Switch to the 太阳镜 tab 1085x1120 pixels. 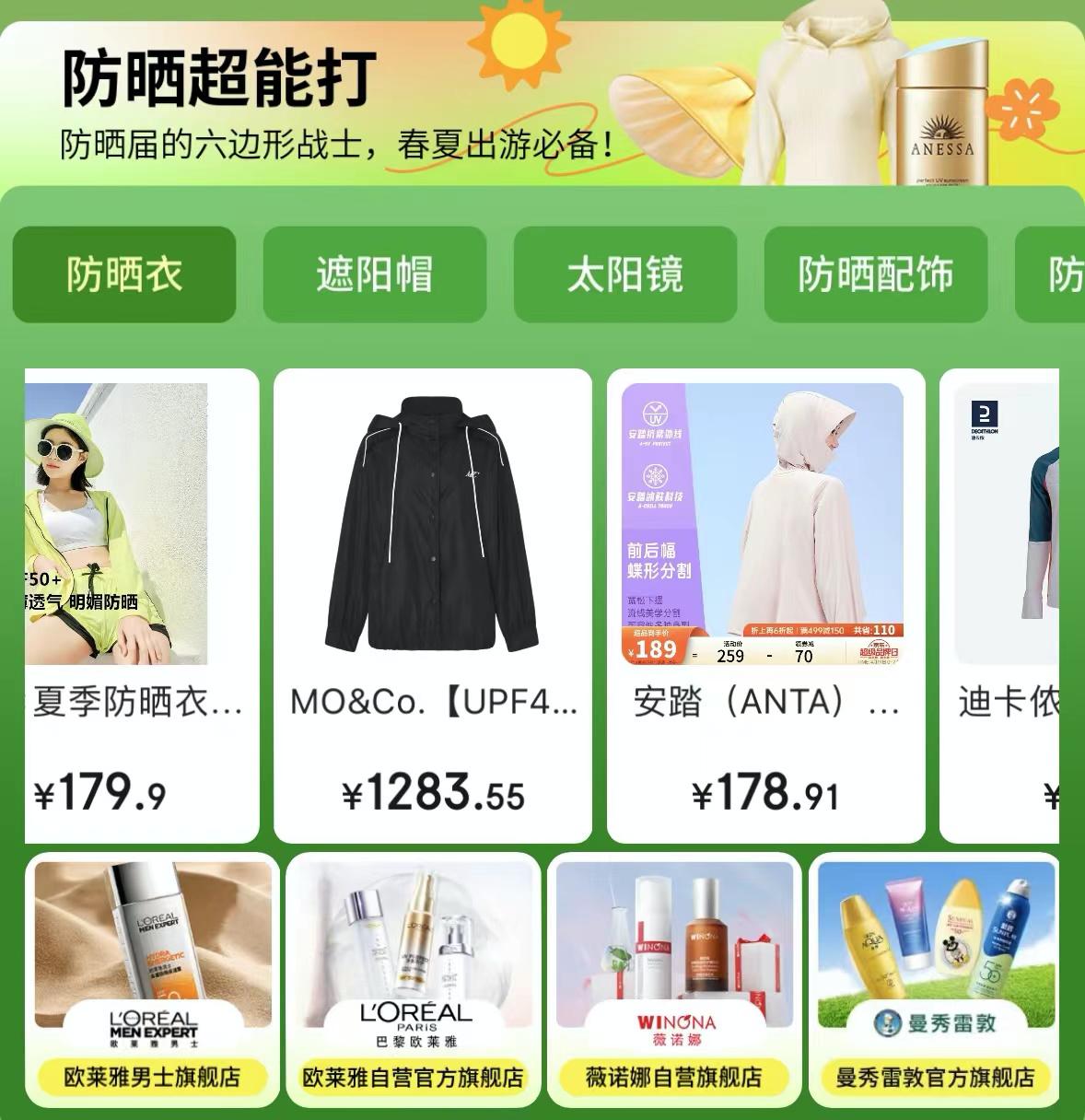[x=625, y=274]
